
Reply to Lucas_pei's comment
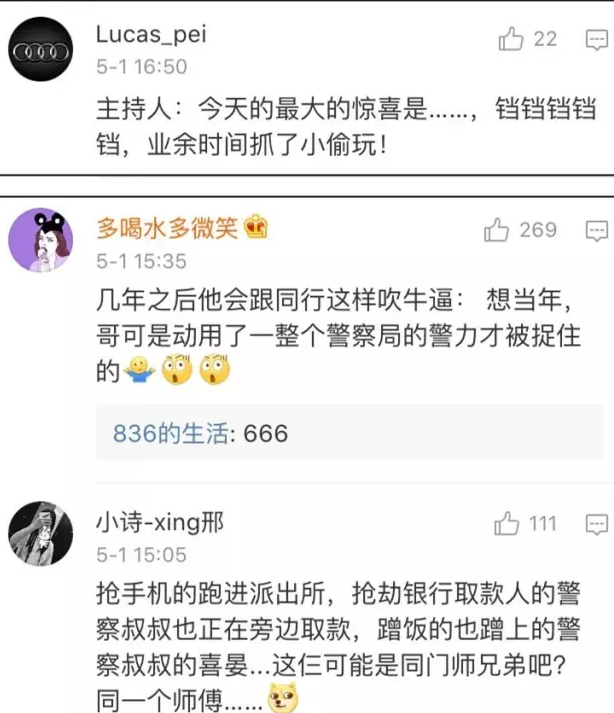[596, 40]
